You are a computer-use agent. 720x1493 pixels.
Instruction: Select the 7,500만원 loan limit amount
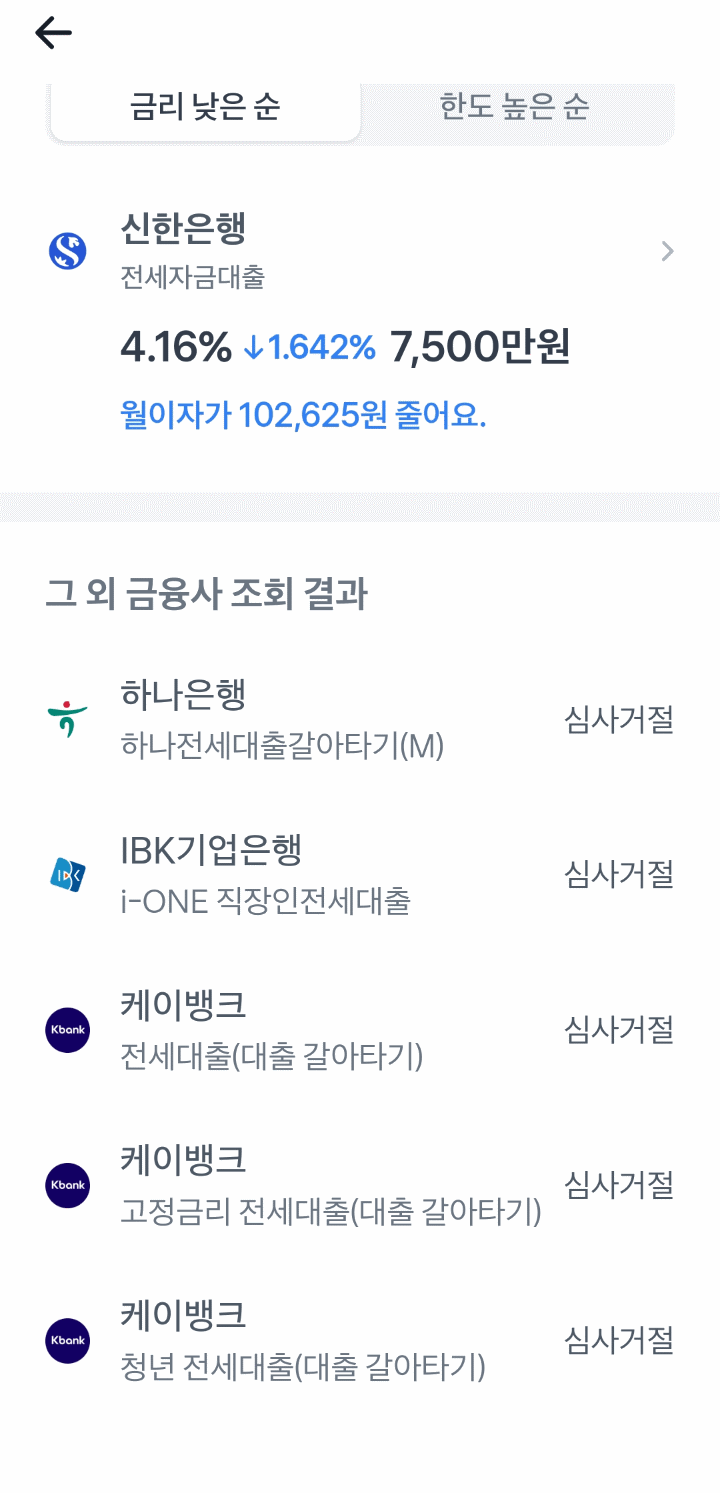481,347
